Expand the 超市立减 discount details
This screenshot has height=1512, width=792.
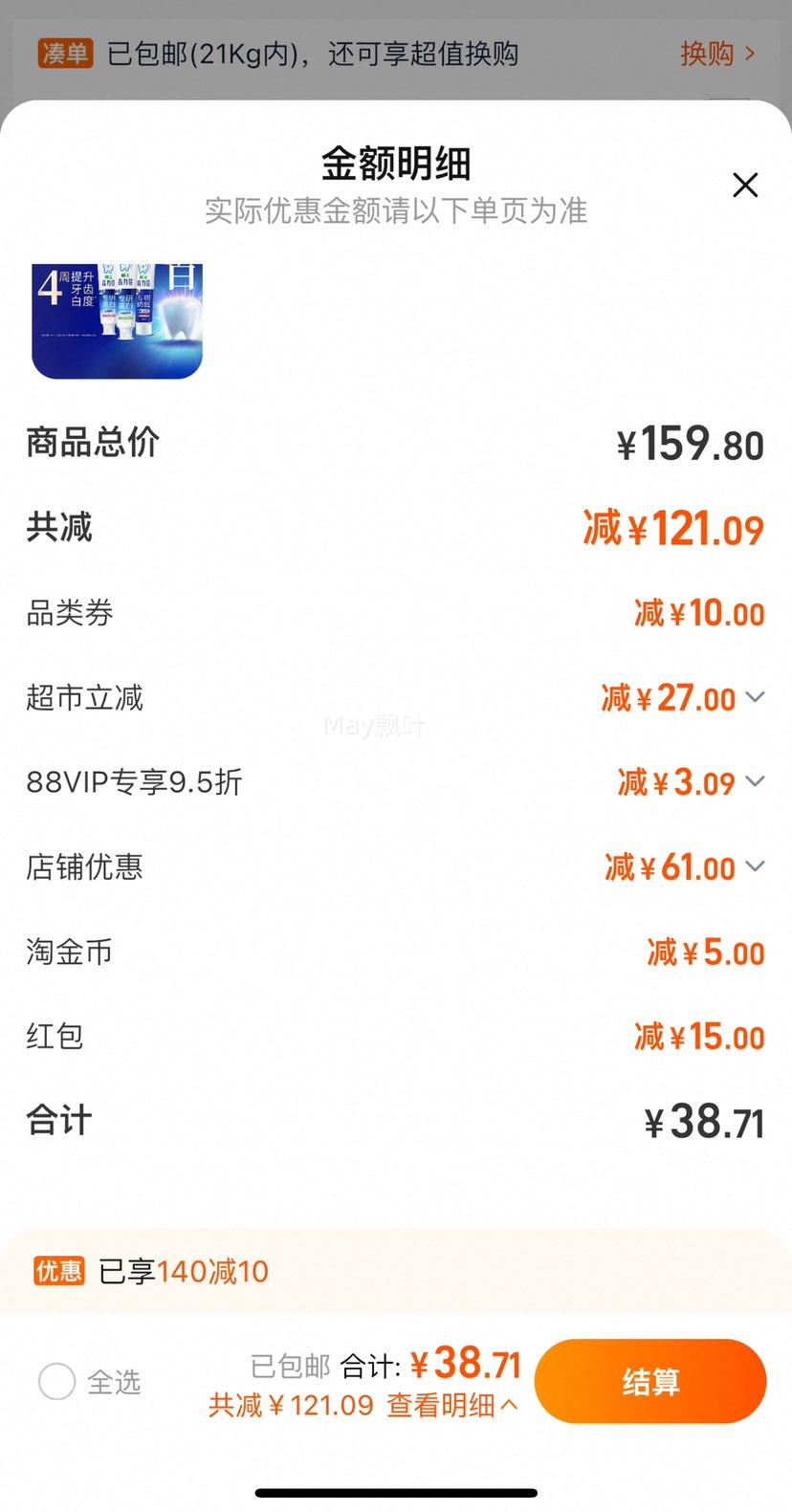(755, 698)
